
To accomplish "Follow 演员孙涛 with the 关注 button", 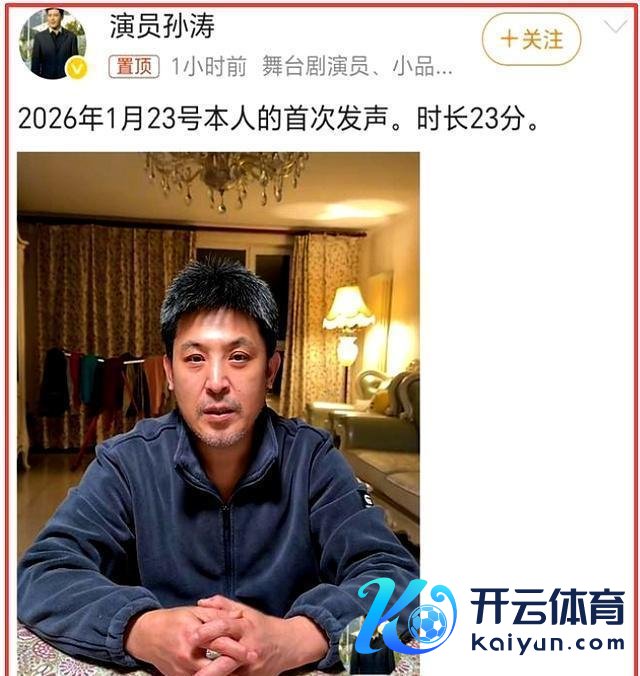I will (x=531, y=40).
